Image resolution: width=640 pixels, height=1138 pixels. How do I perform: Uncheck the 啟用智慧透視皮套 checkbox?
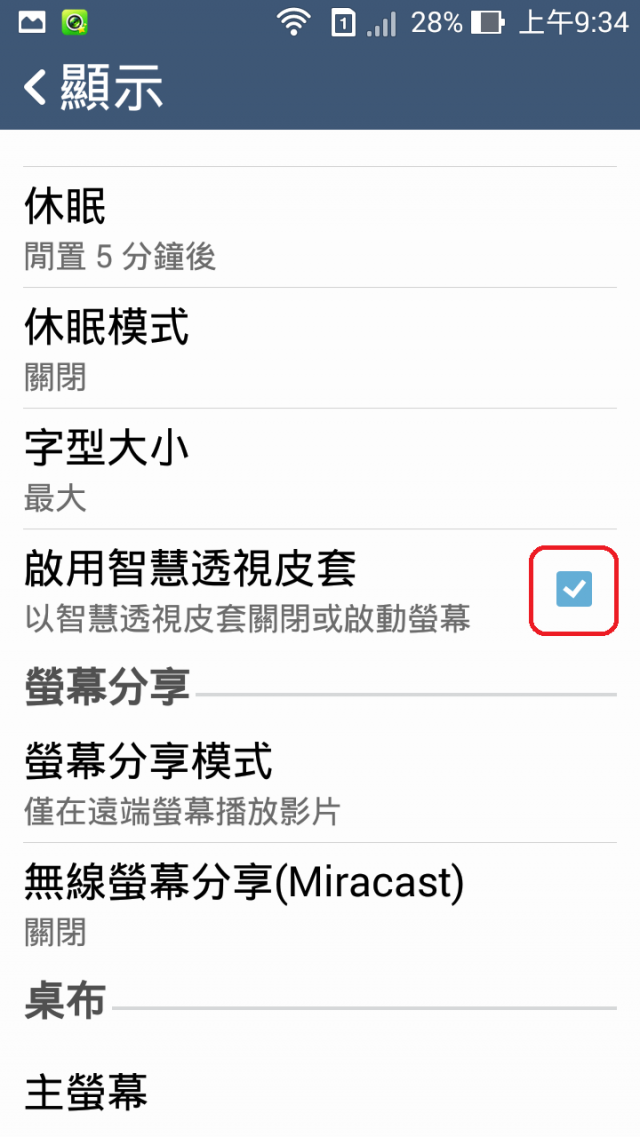click(x=574, y=590)
